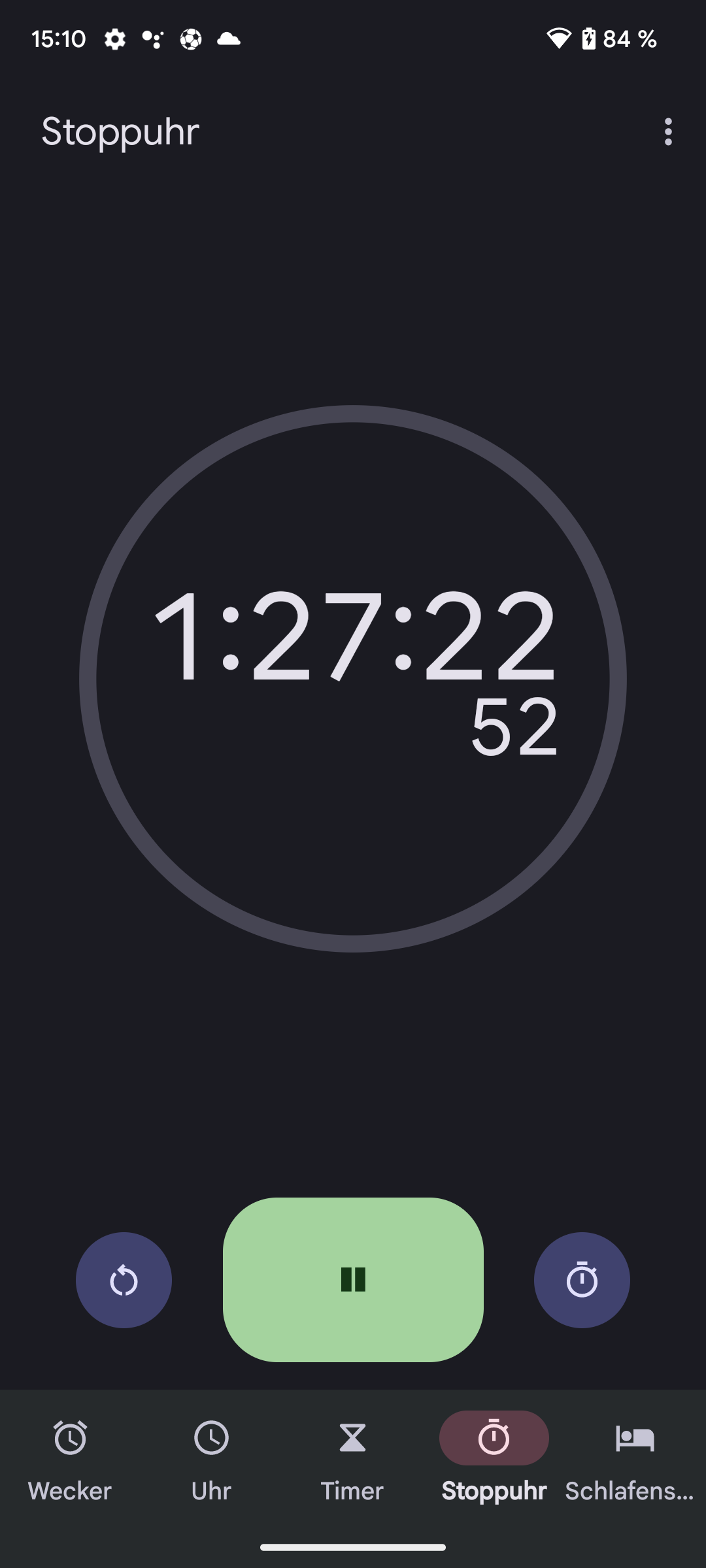This screenshot has width=706, height=1568.
Task: Tap the stopwatch time display
Action: (354, 670)
